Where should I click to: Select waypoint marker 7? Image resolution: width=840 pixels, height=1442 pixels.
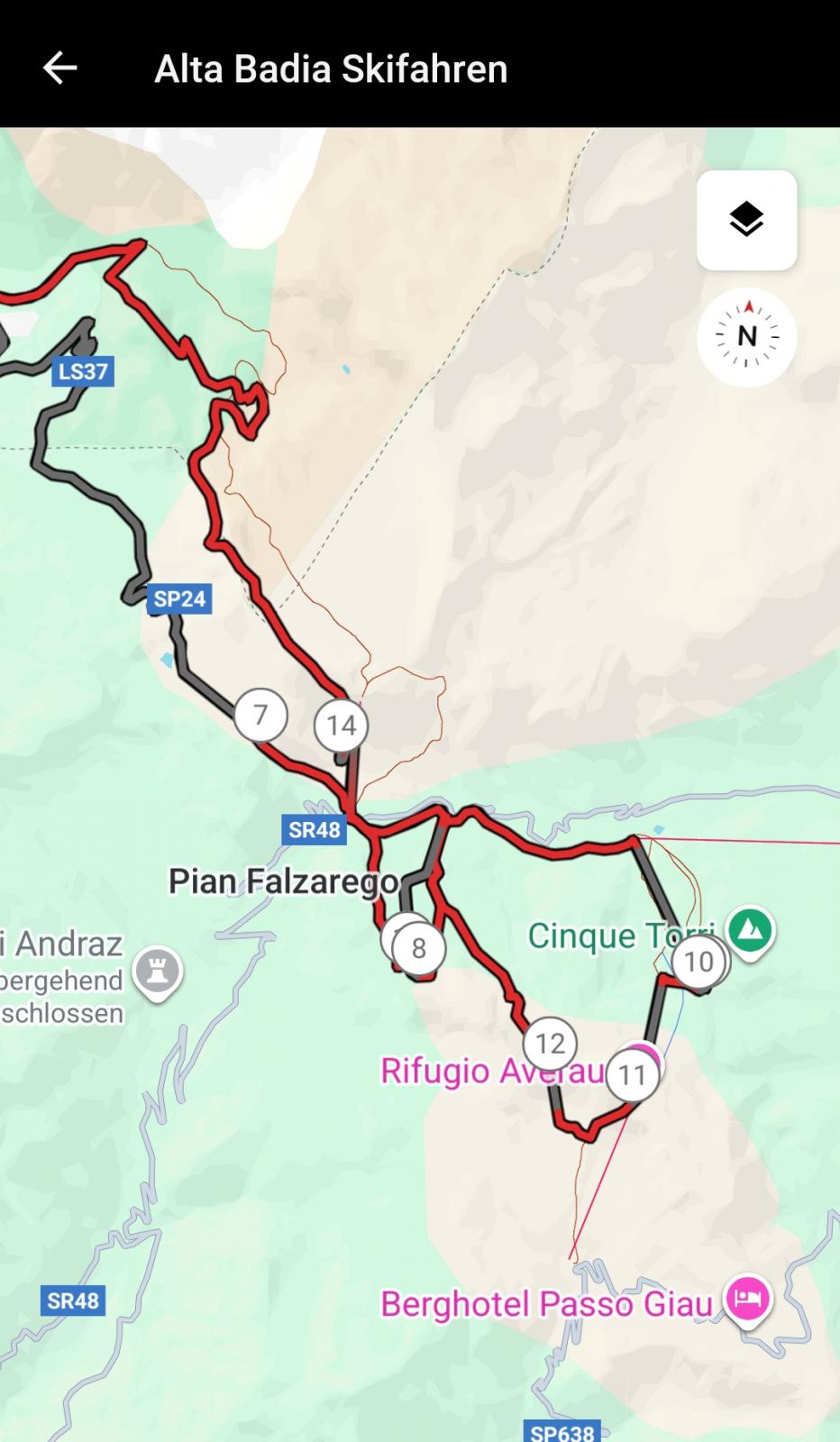click(260, 715)
